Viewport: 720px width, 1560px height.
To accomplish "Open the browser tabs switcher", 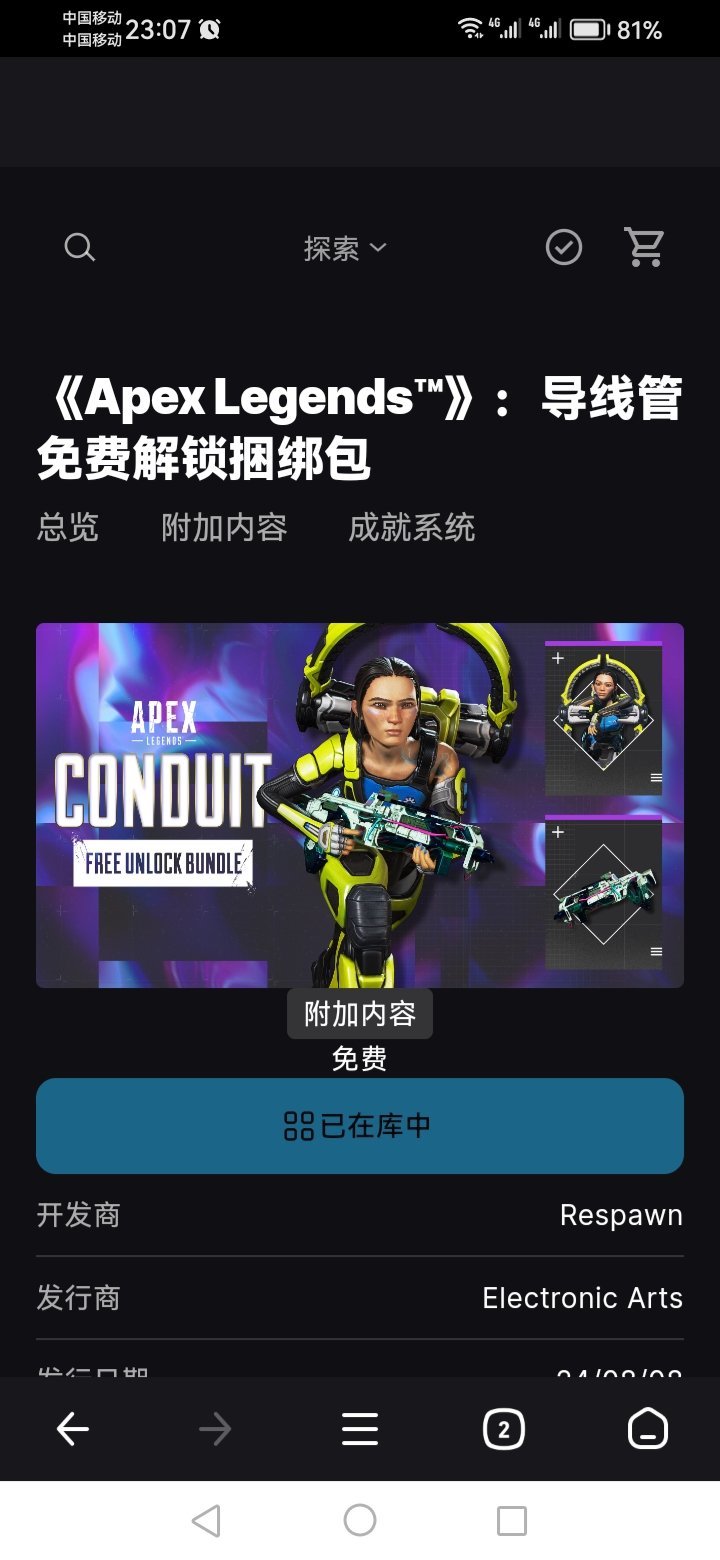I will [503, 1430].
